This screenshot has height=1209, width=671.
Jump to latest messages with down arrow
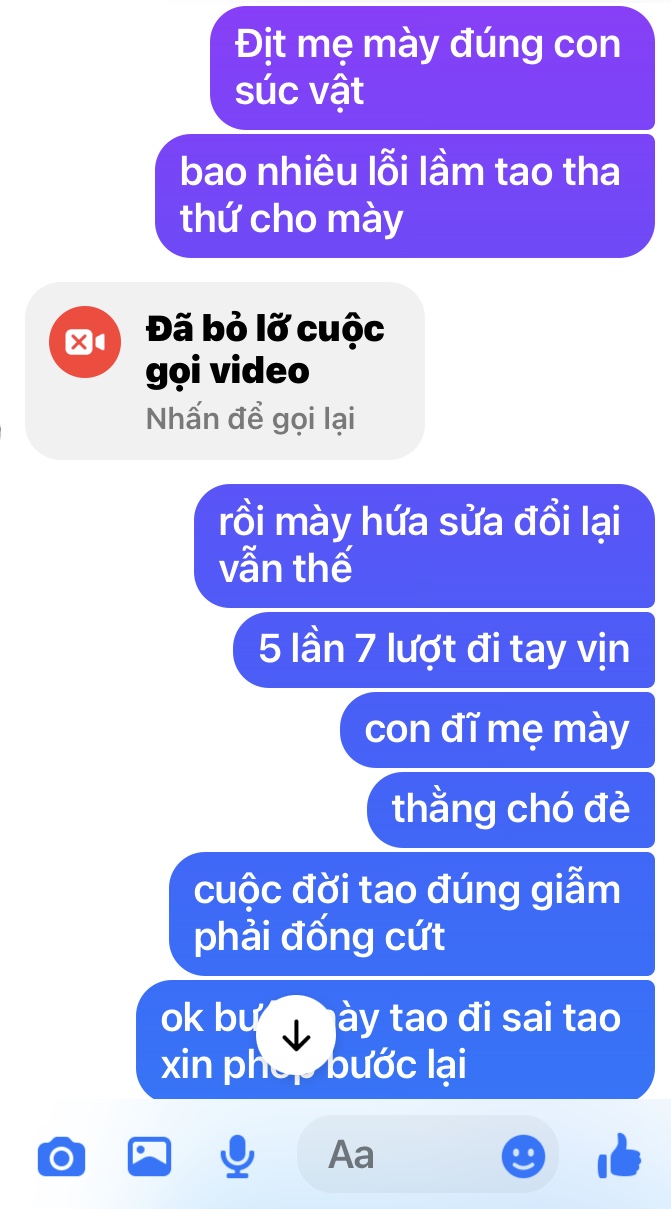pyautogui.click(x=296, y=1036)
